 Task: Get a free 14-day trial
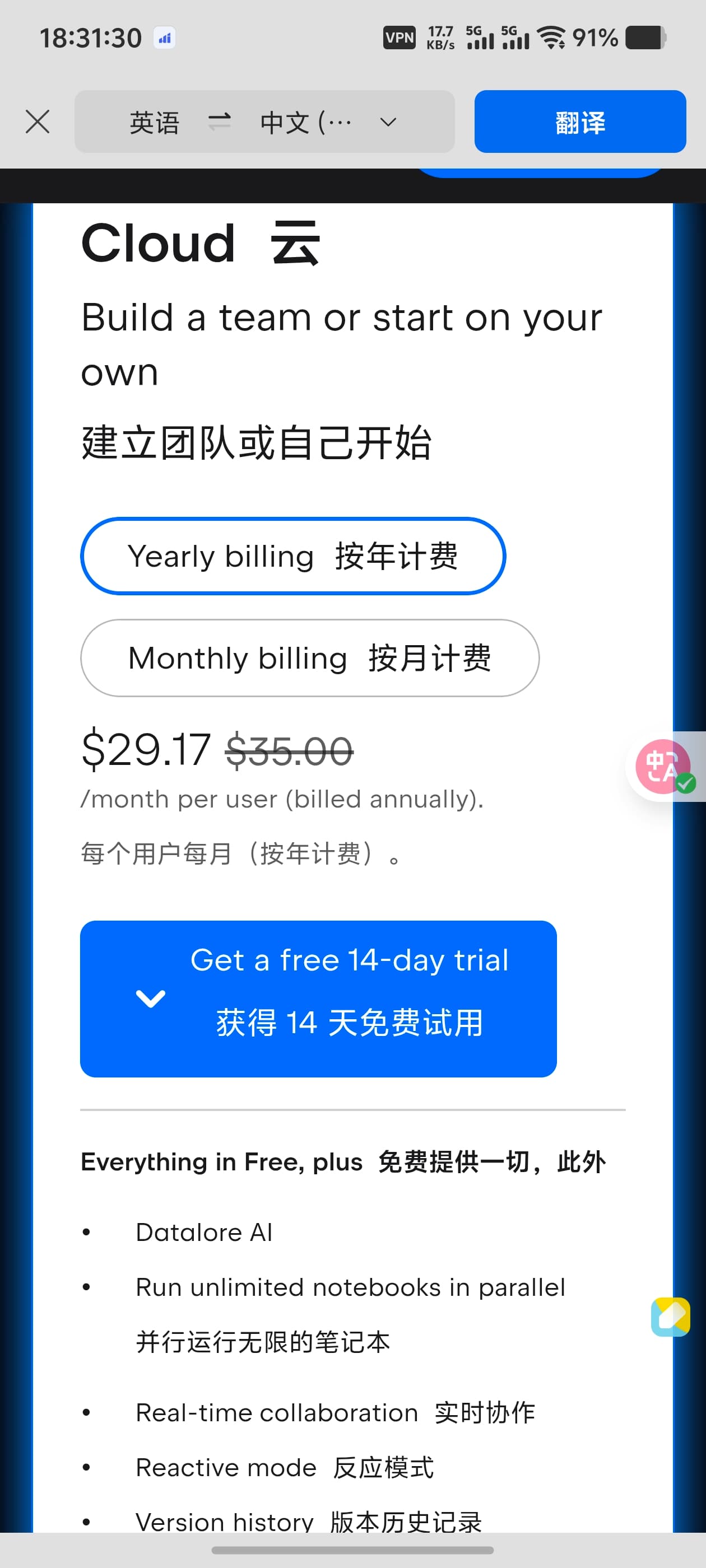[318, 999]
